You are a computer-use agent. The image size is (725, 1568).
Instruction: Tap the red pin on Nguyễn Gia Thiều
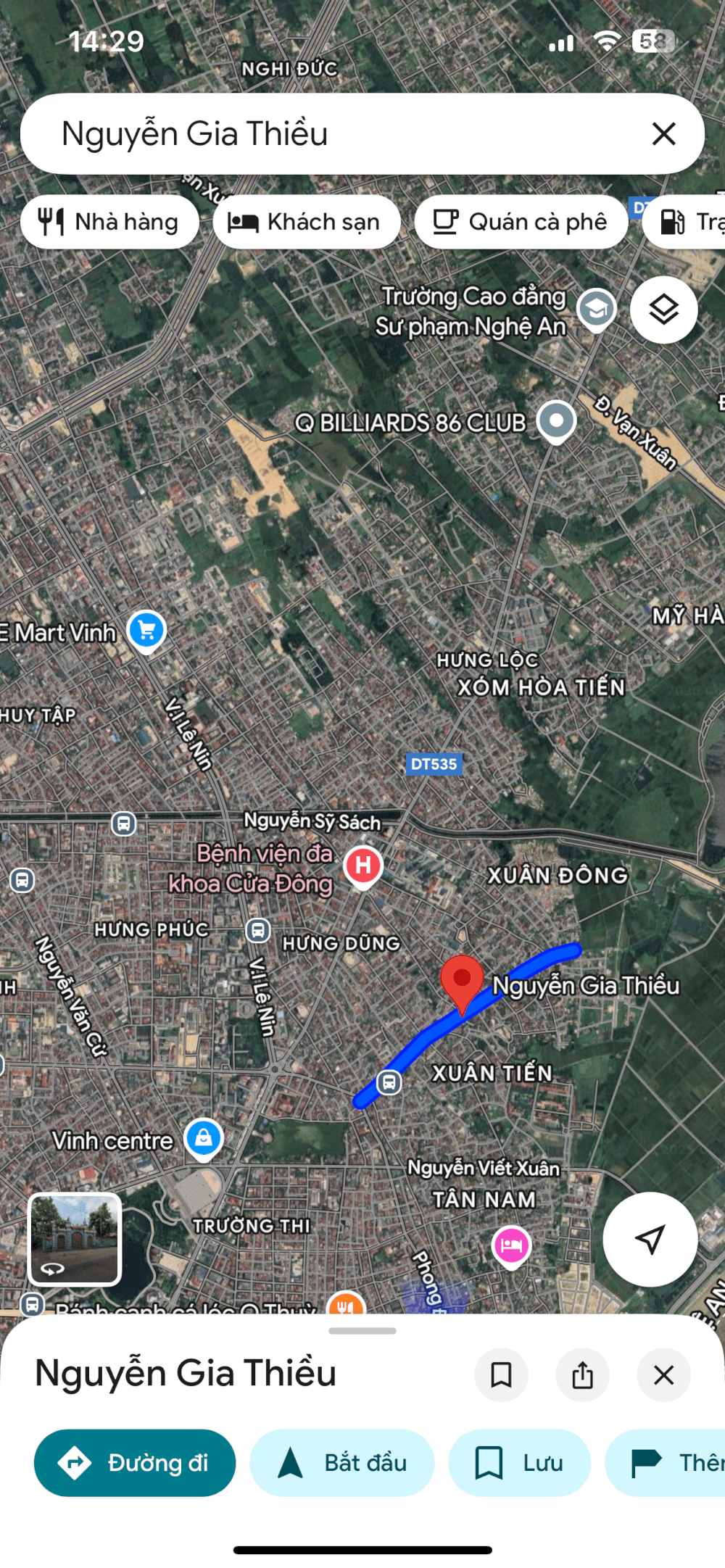point(462,980)
